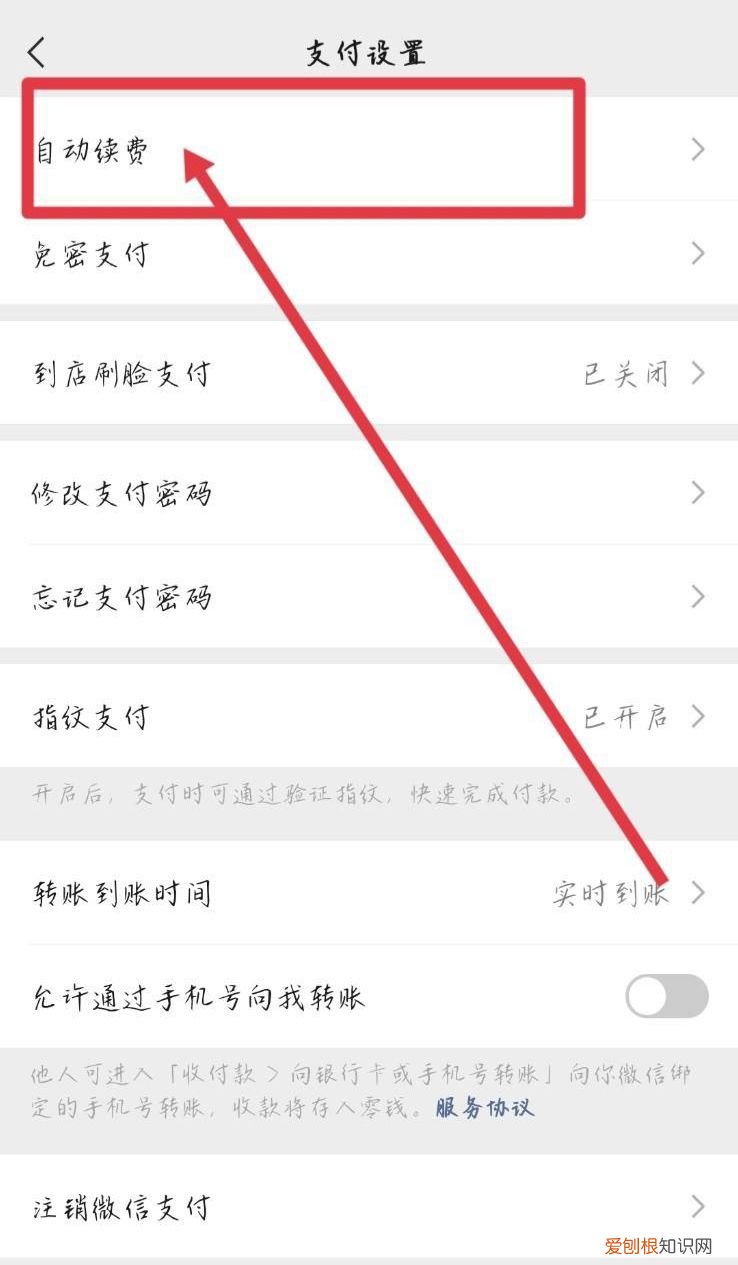Tap the 实时到账 status text

(x=610, y=893)
